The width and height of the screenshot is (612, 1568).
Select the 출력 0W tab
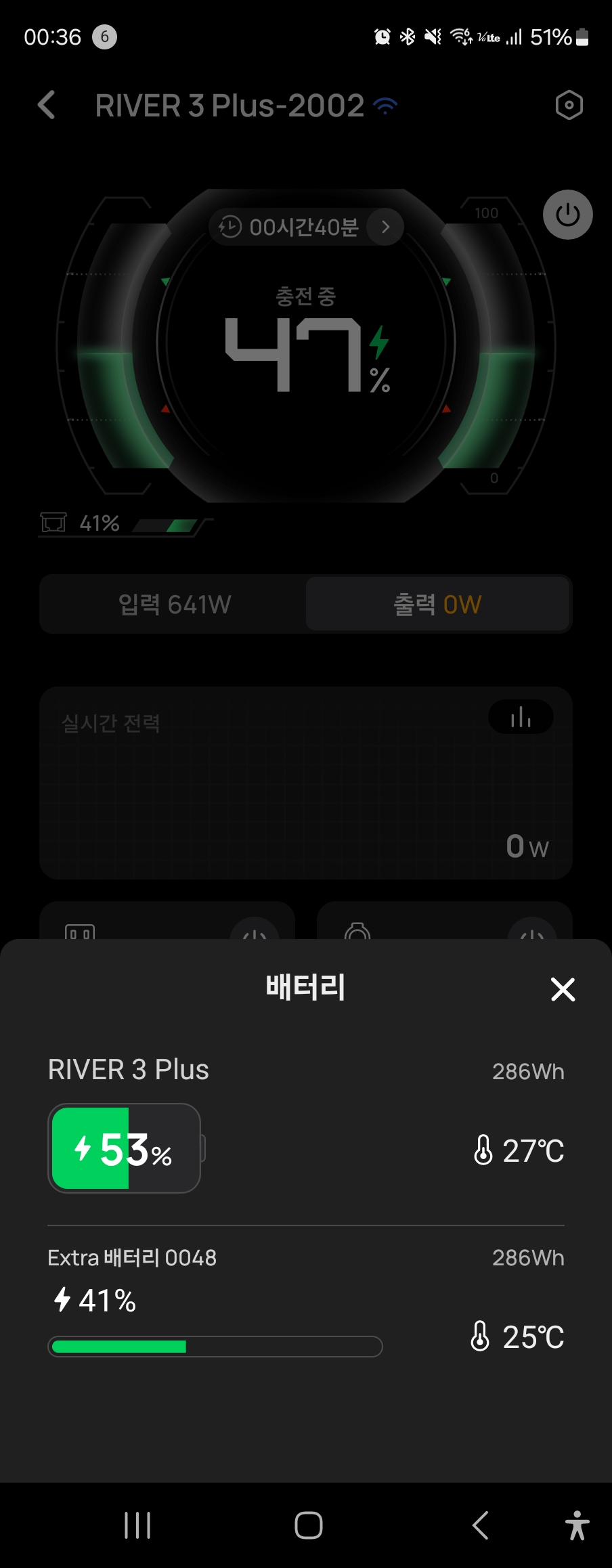437,604
